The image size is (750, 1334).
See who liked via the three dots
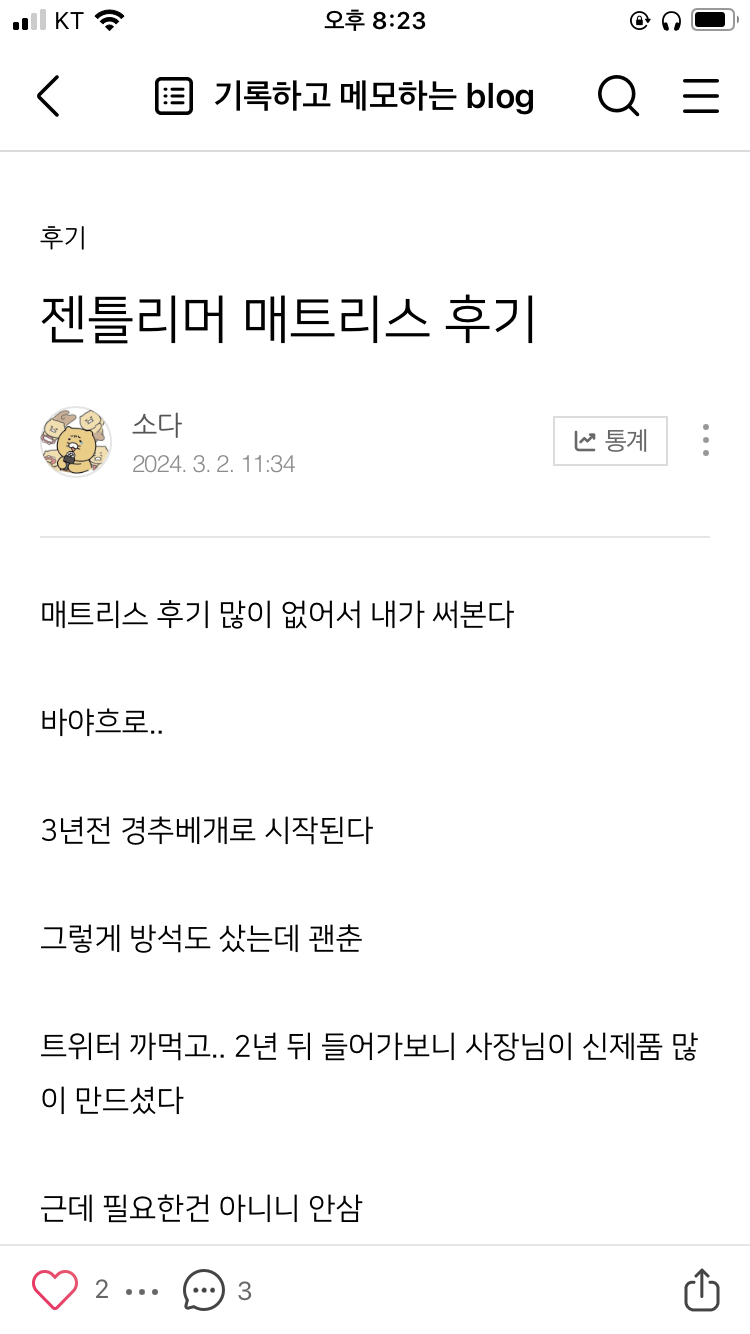pyautogui.click(x=142, y=1291)
